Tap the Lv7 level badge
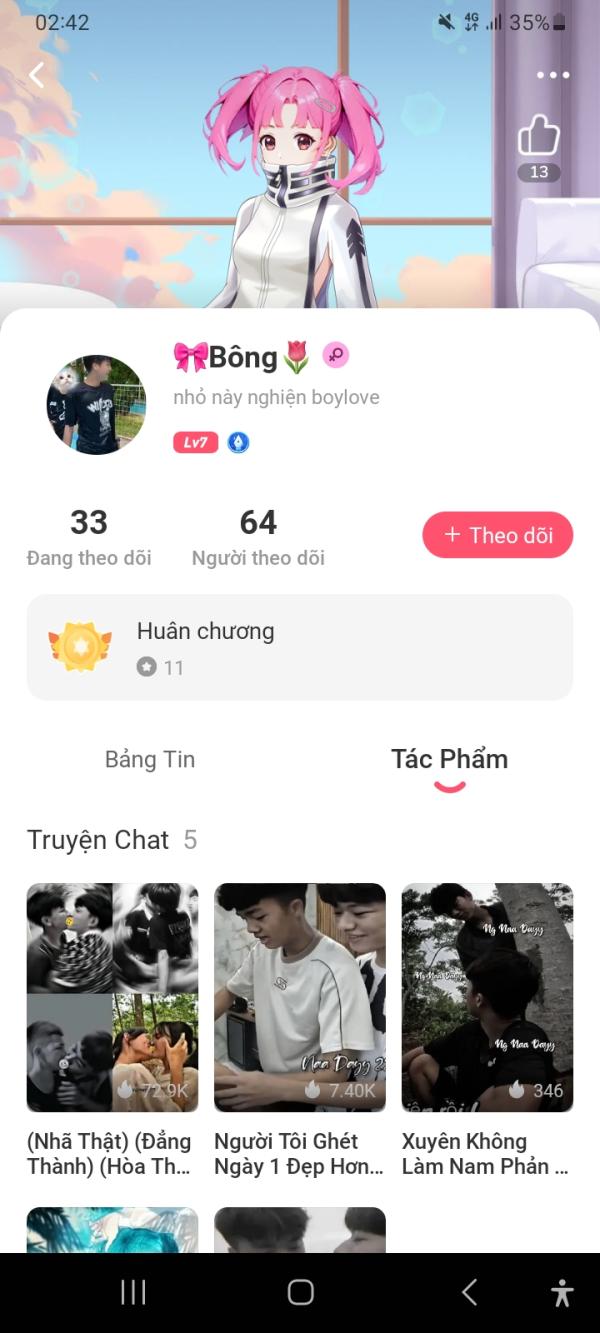 [195, 442]
